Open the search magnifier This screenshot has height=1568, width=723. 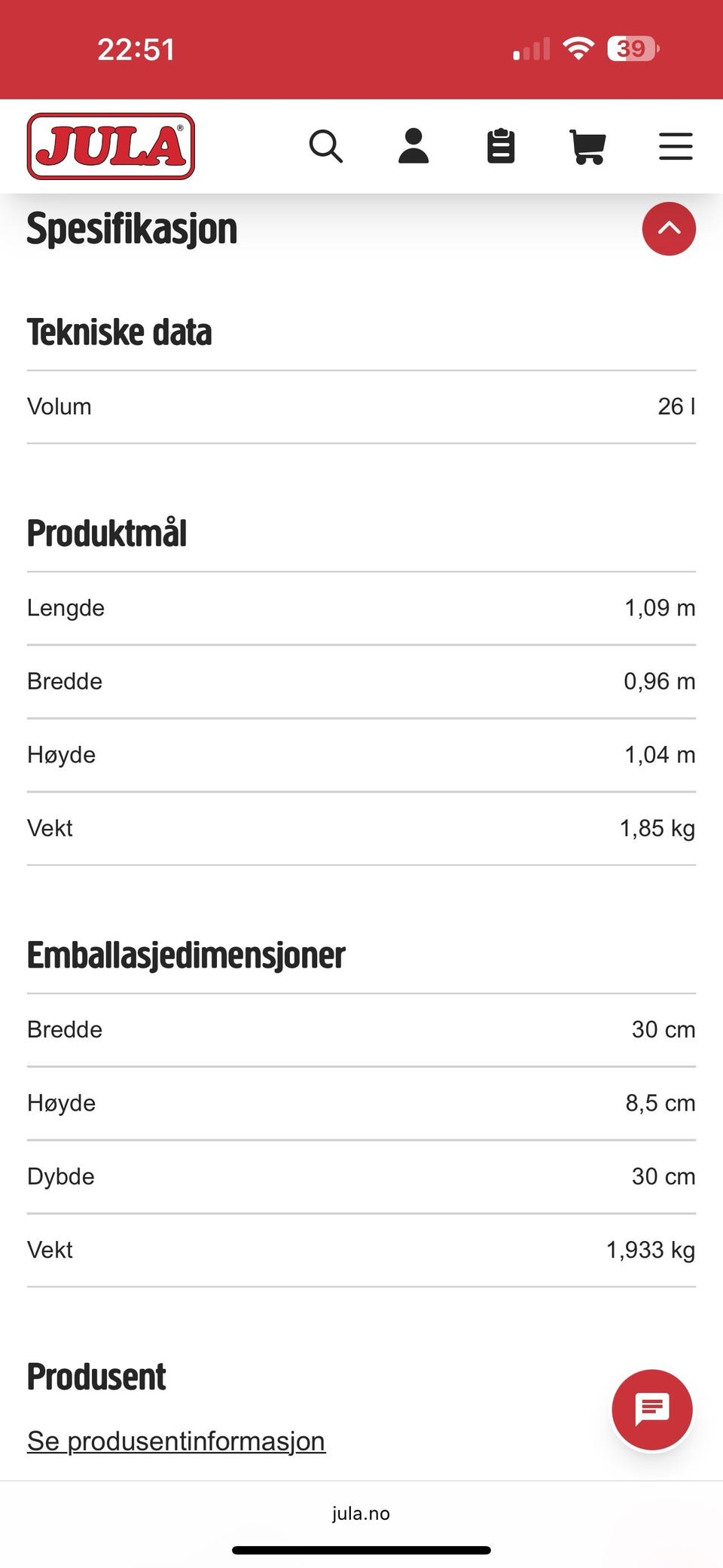tap(325, 146)
